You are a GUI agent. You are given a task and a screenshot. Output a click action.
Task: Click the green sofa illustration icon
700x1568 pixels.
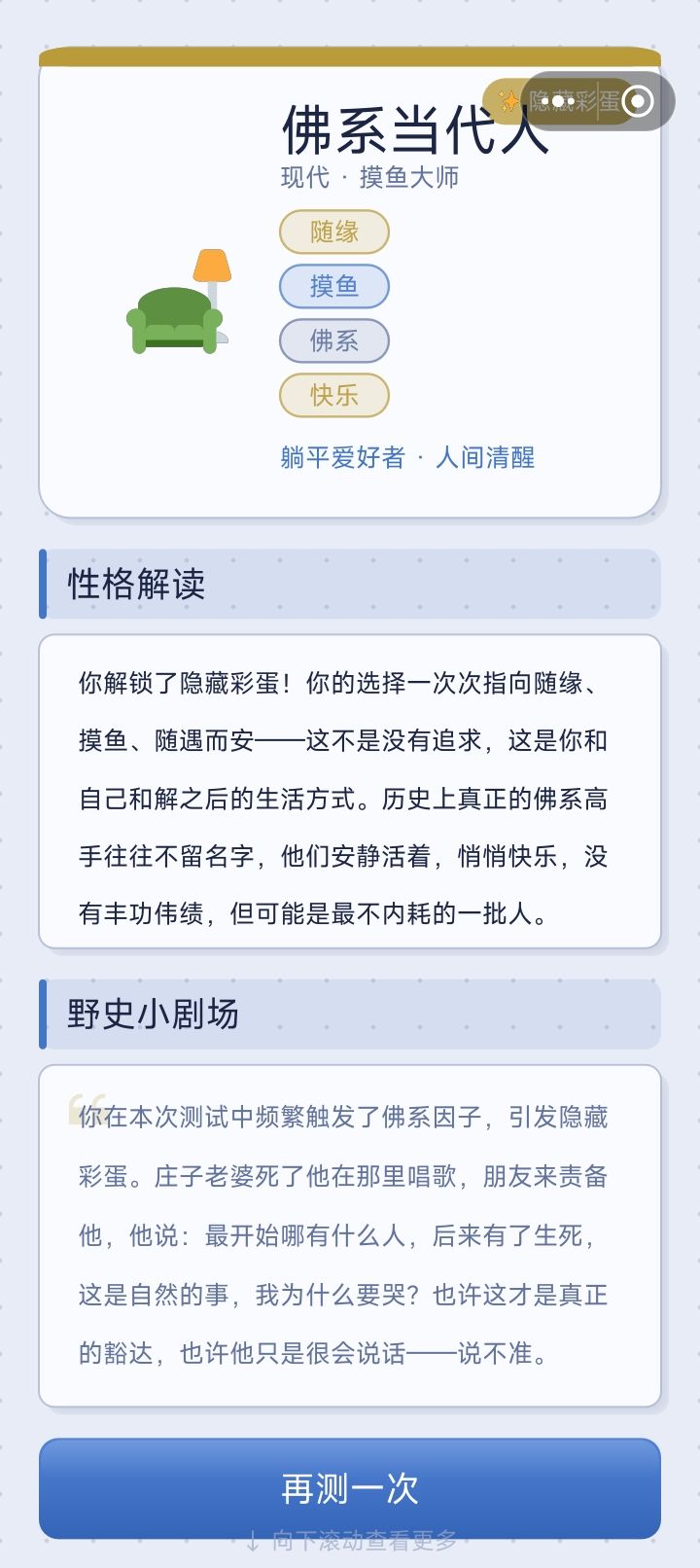click(x=175, y=321)
